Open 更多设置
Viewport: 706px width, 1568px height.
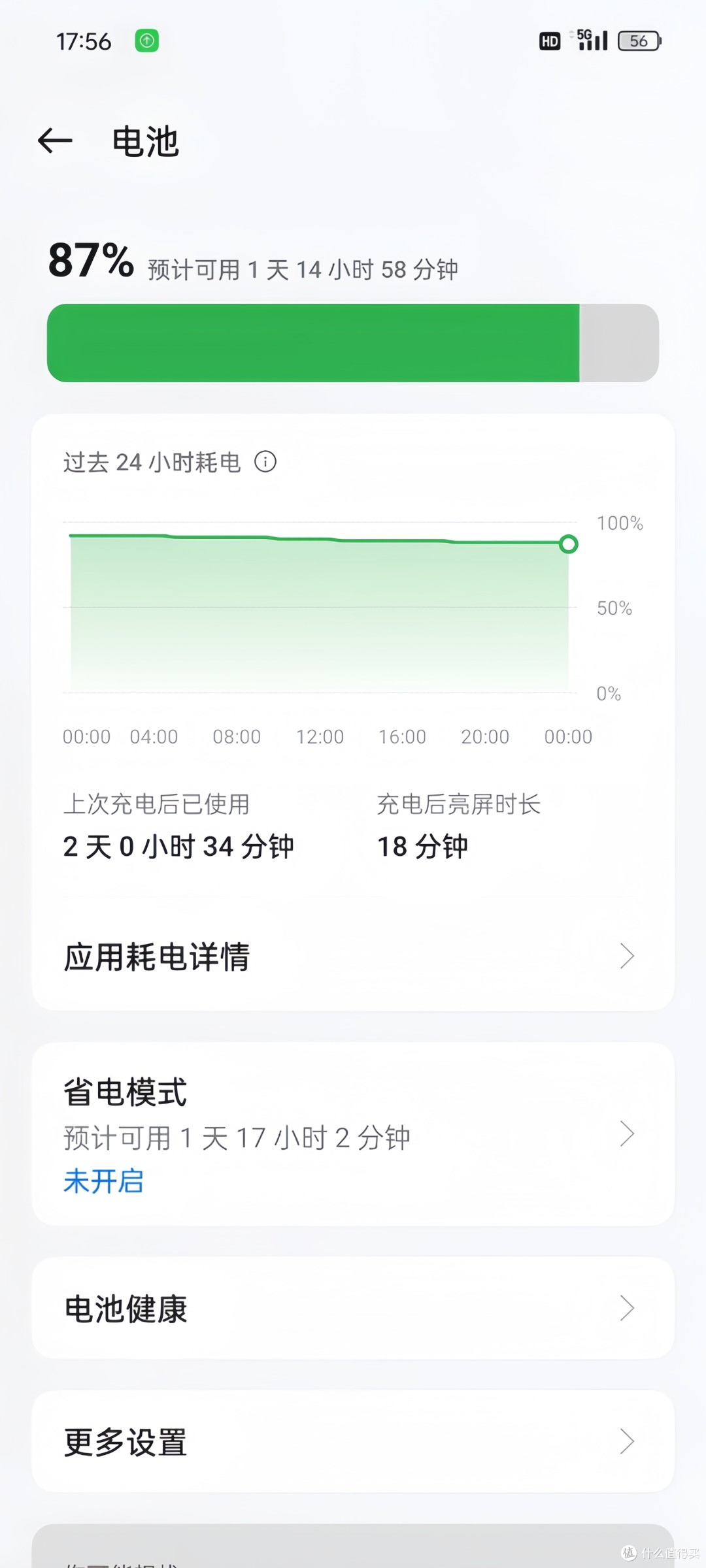(x=353, y=1442)
